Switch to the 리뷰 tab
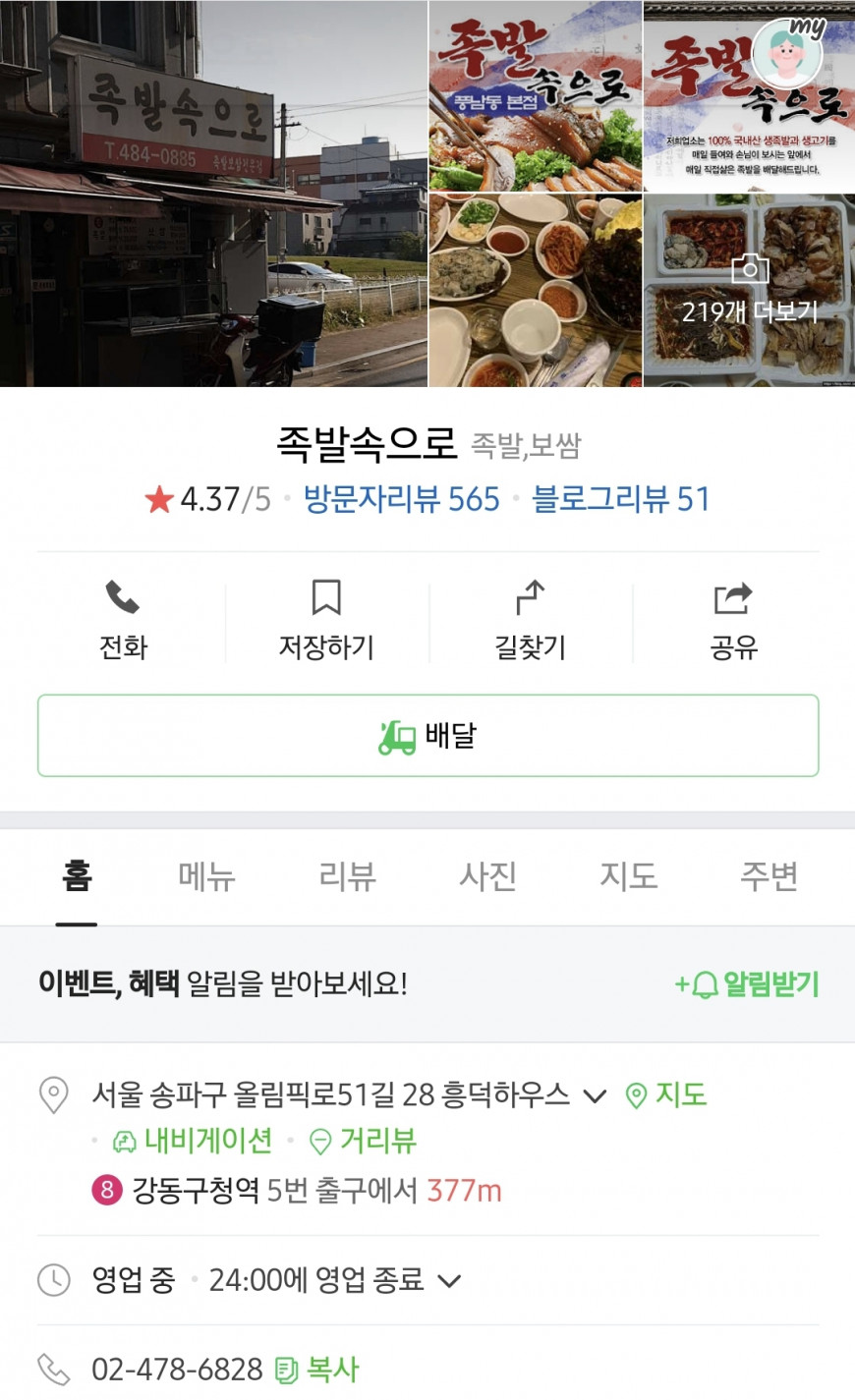 pyautogui.click(x=347, y=875)
